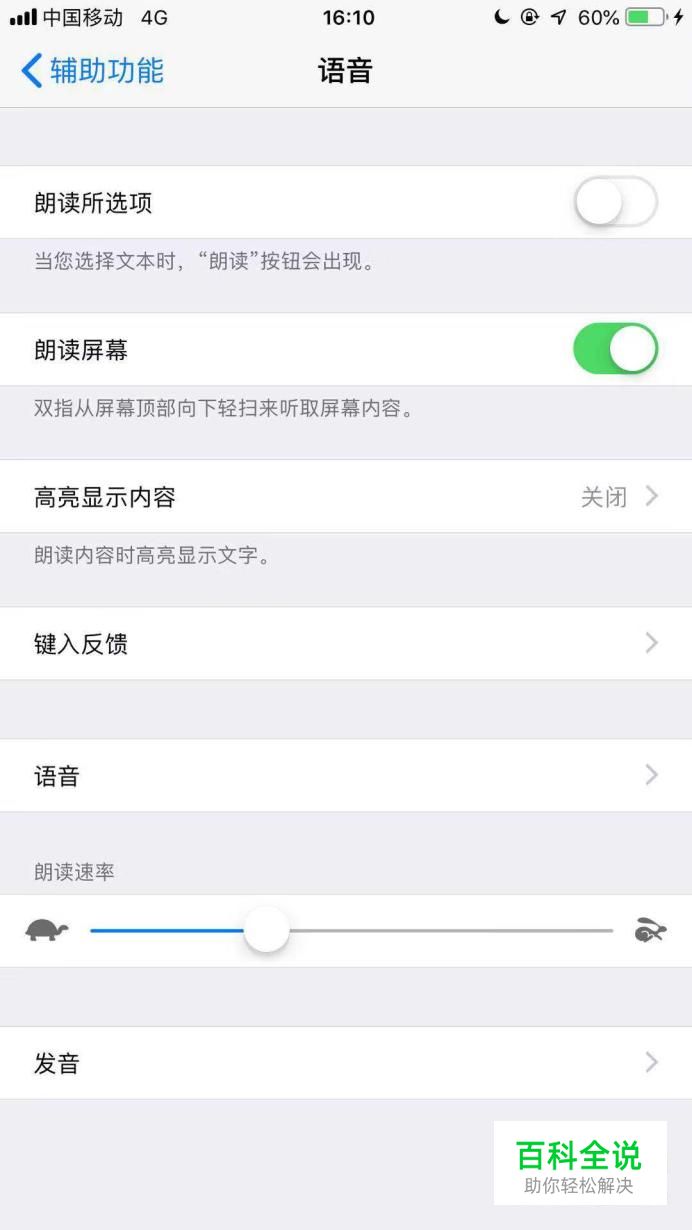Enable the 朗读所选项 switch
This screenshot has width=692, height=1230.
coord(615,203)
